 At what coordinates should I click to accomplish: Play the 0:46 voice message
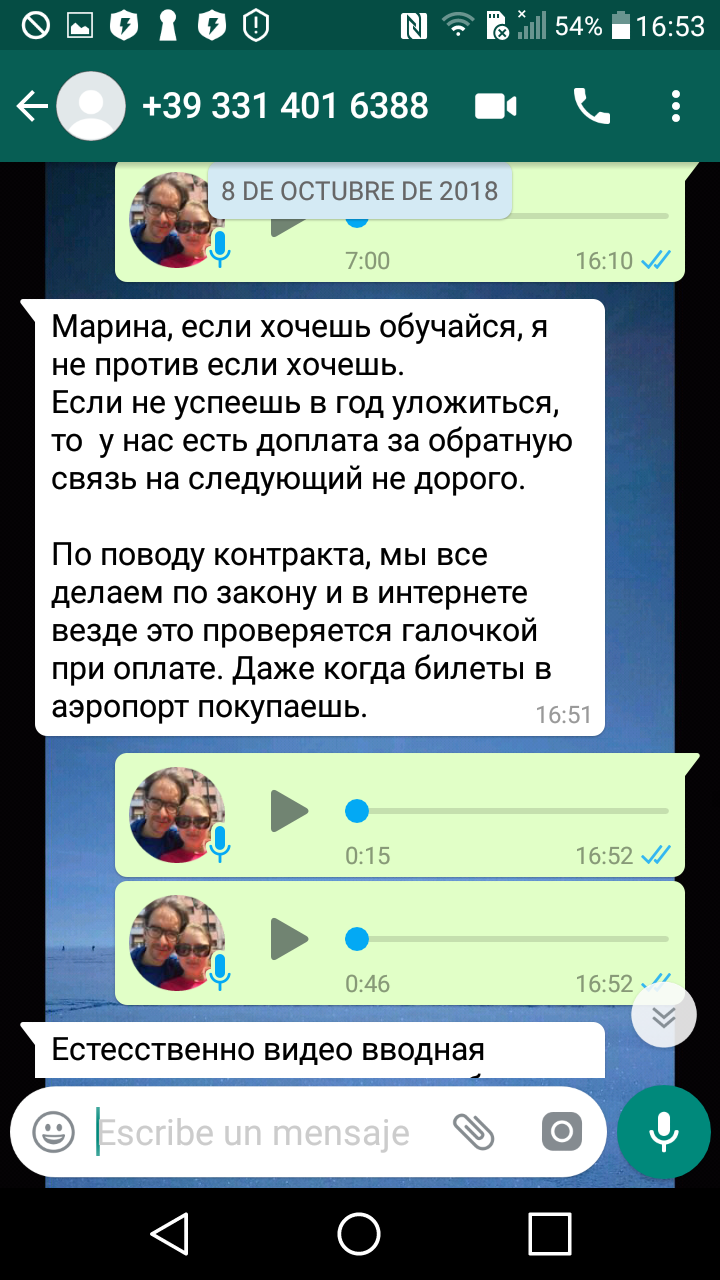(290, 939)
